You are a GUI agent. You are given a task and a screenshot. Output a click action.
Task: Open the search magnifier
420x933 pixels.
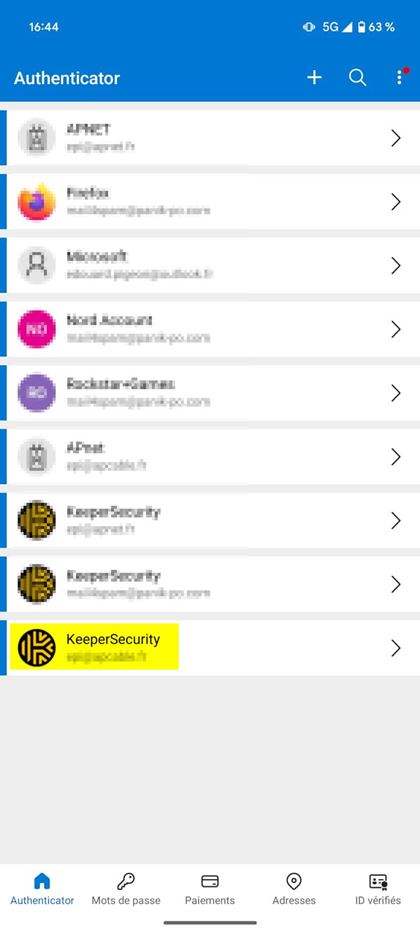357,77
